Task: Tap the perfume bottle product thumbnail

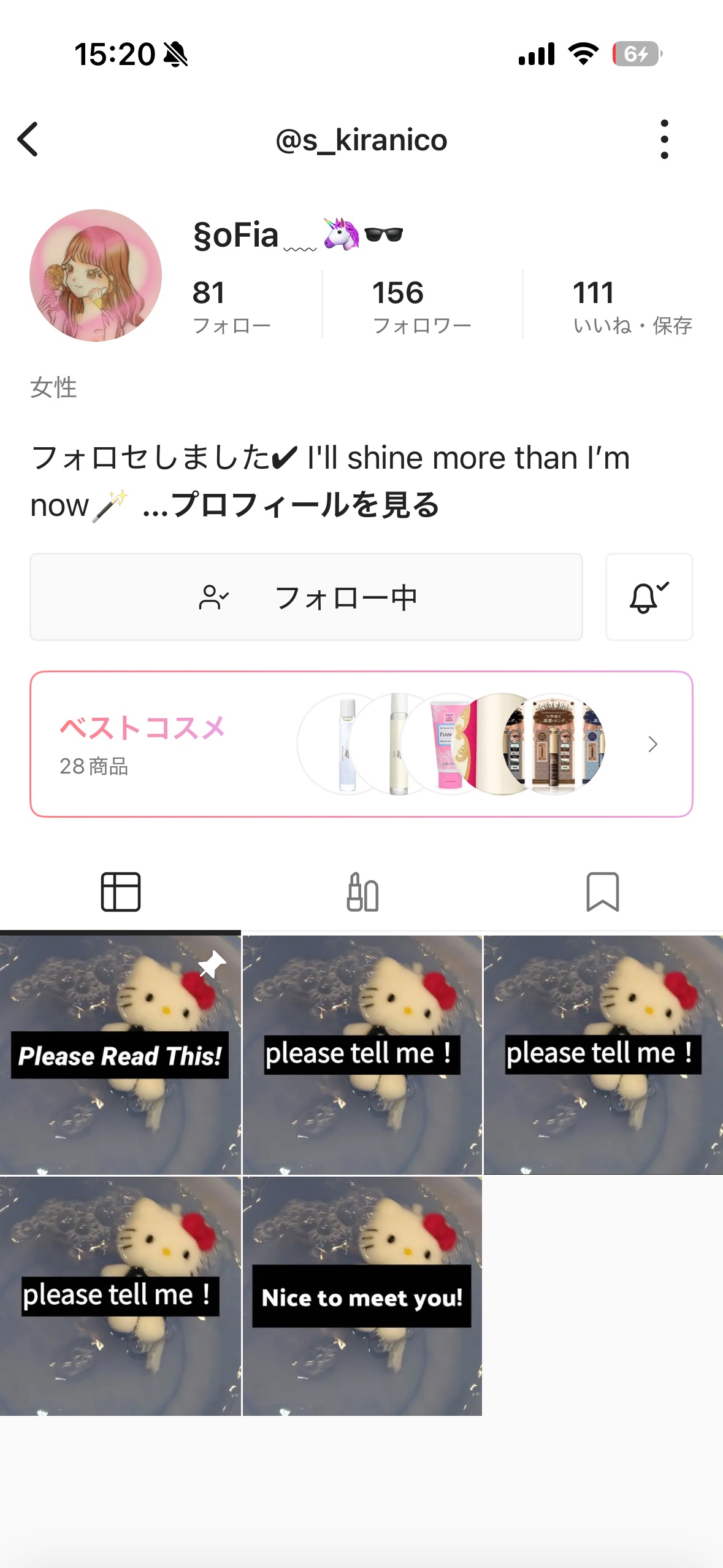Action: point(345,744)
